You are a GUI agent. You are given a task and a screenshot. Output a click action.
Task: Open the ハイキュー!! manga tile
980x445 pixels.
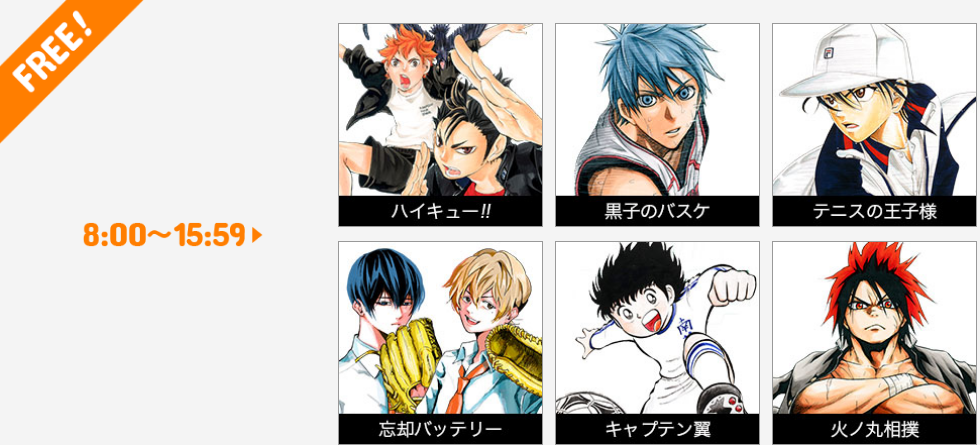pyautogui.click(x=440, y=125)
